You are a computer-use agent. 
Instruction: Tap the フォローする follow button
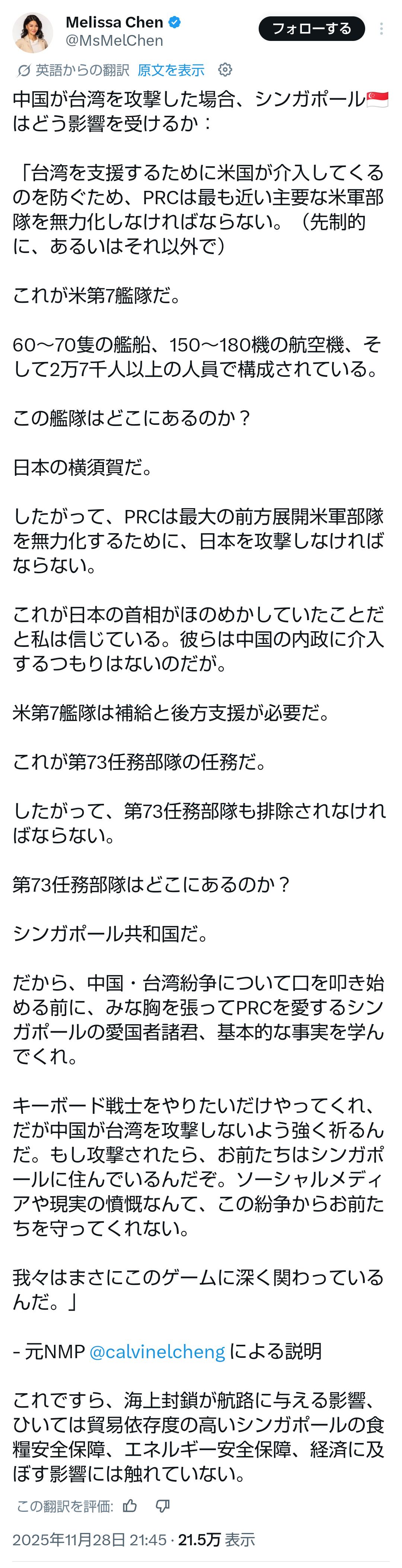coord(311,29)
